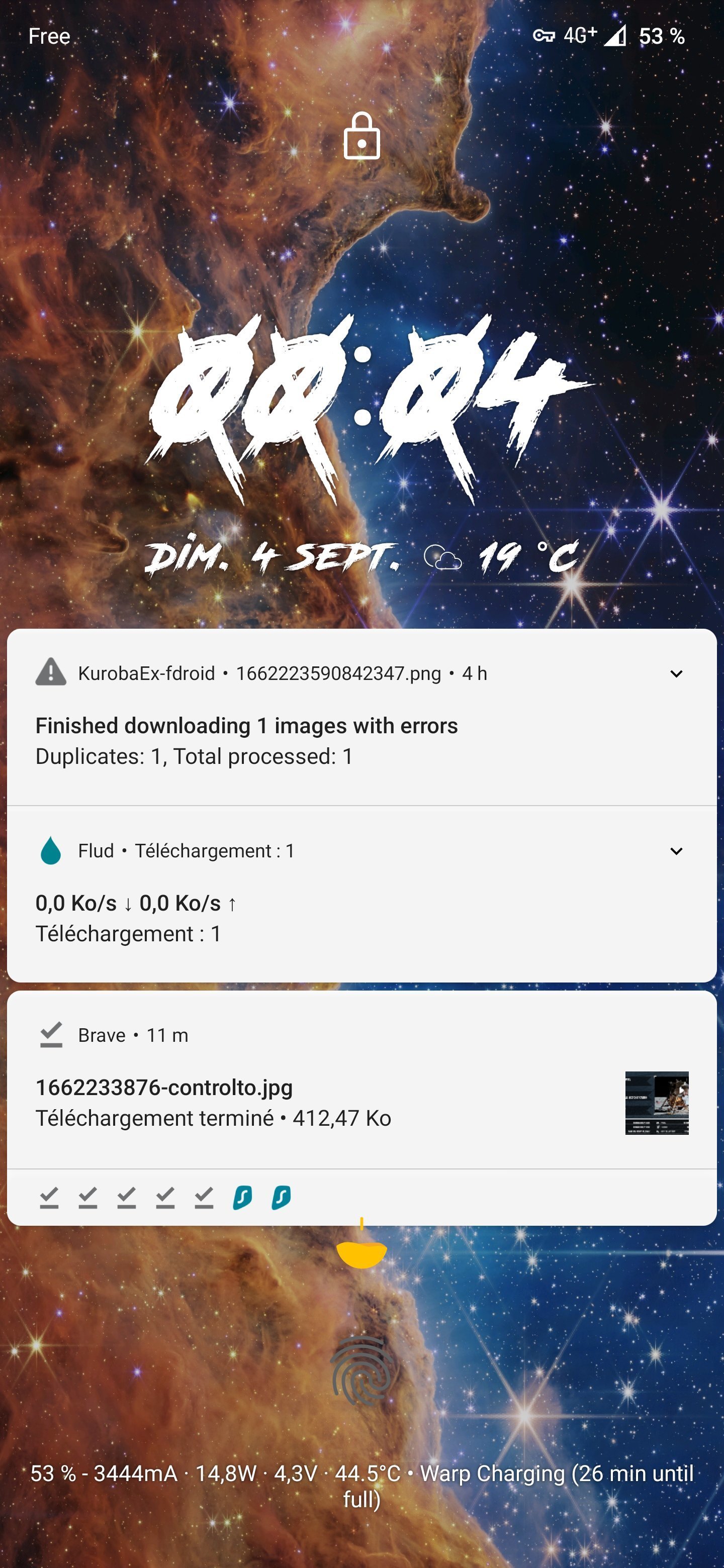
Task: Expand the KurobaEx-fdroid notification
Action: click(x=676, y=674)
